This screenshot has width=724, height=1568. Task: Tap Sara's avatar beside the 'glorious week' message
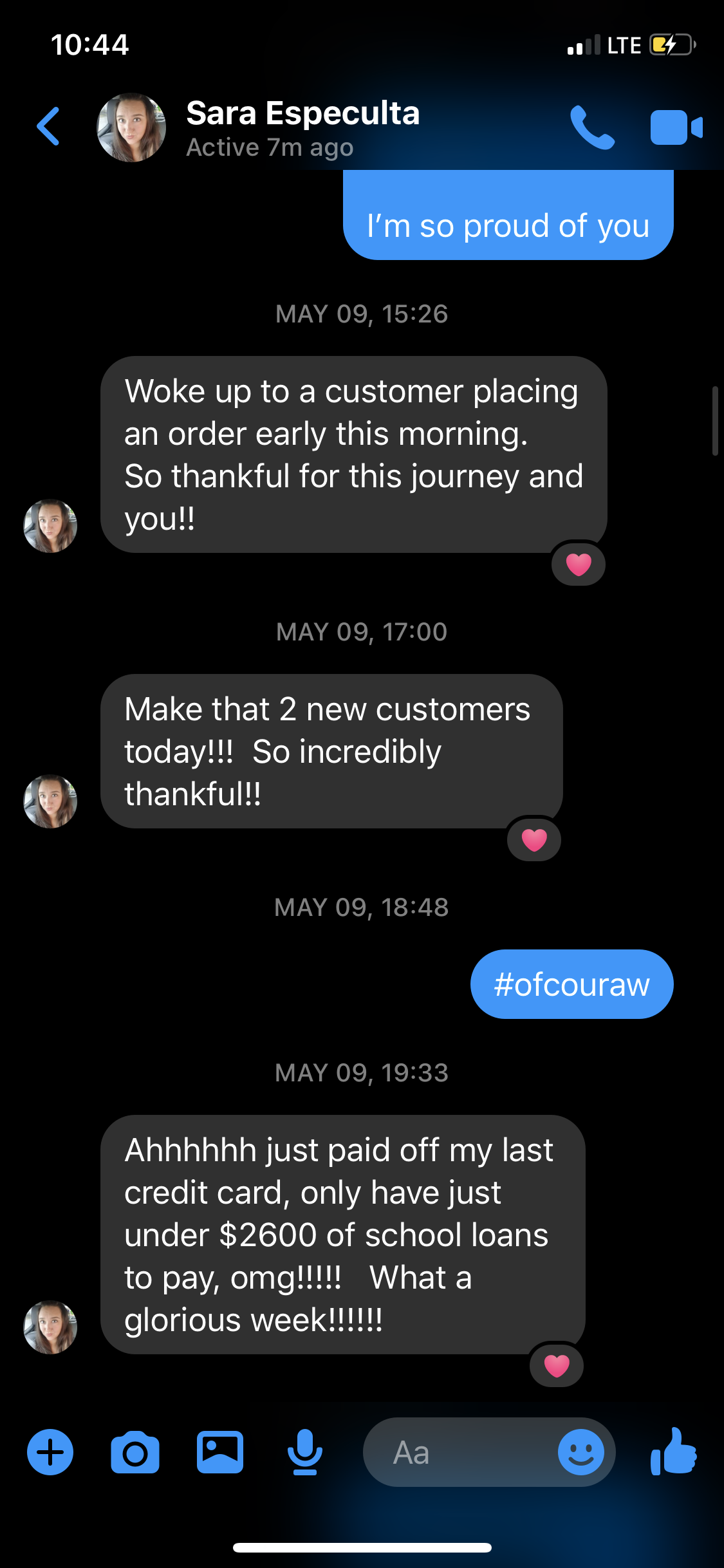click(x=50, y=1327)
